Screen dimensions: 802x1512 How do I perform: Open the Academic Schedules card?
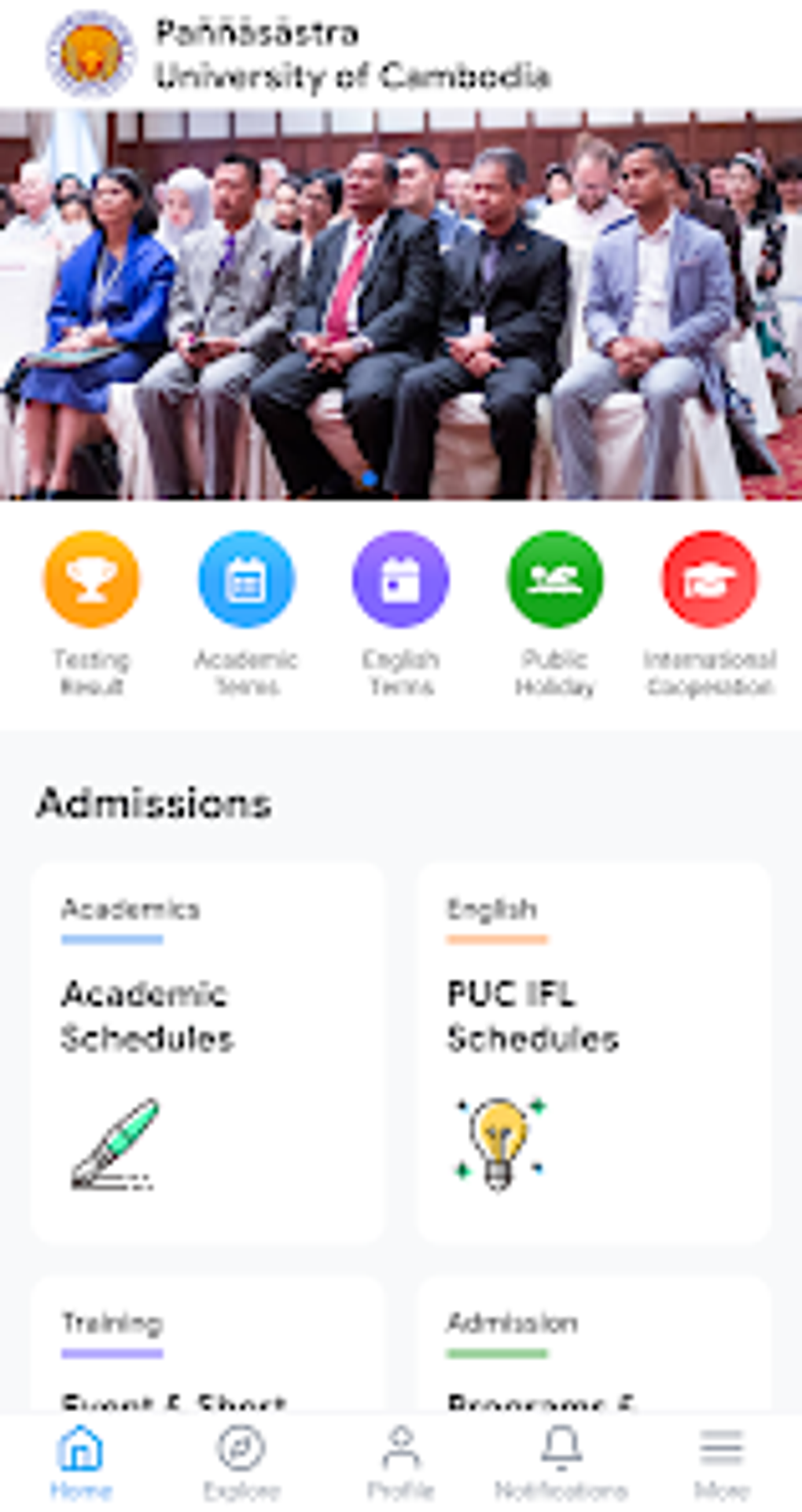pos(208,1052)
